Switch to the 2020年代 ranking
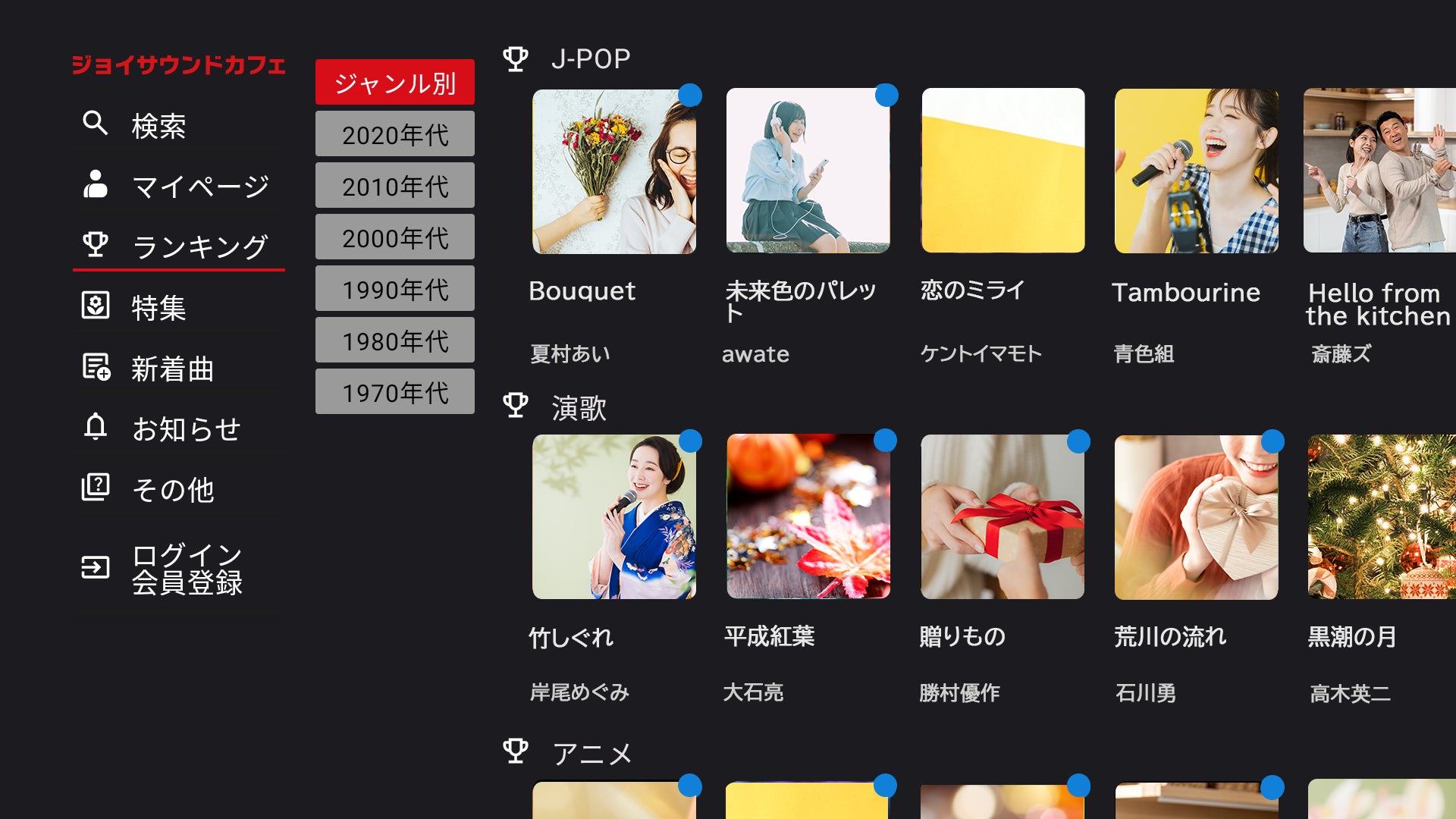The image size is (1456, 819). [394, 134]
